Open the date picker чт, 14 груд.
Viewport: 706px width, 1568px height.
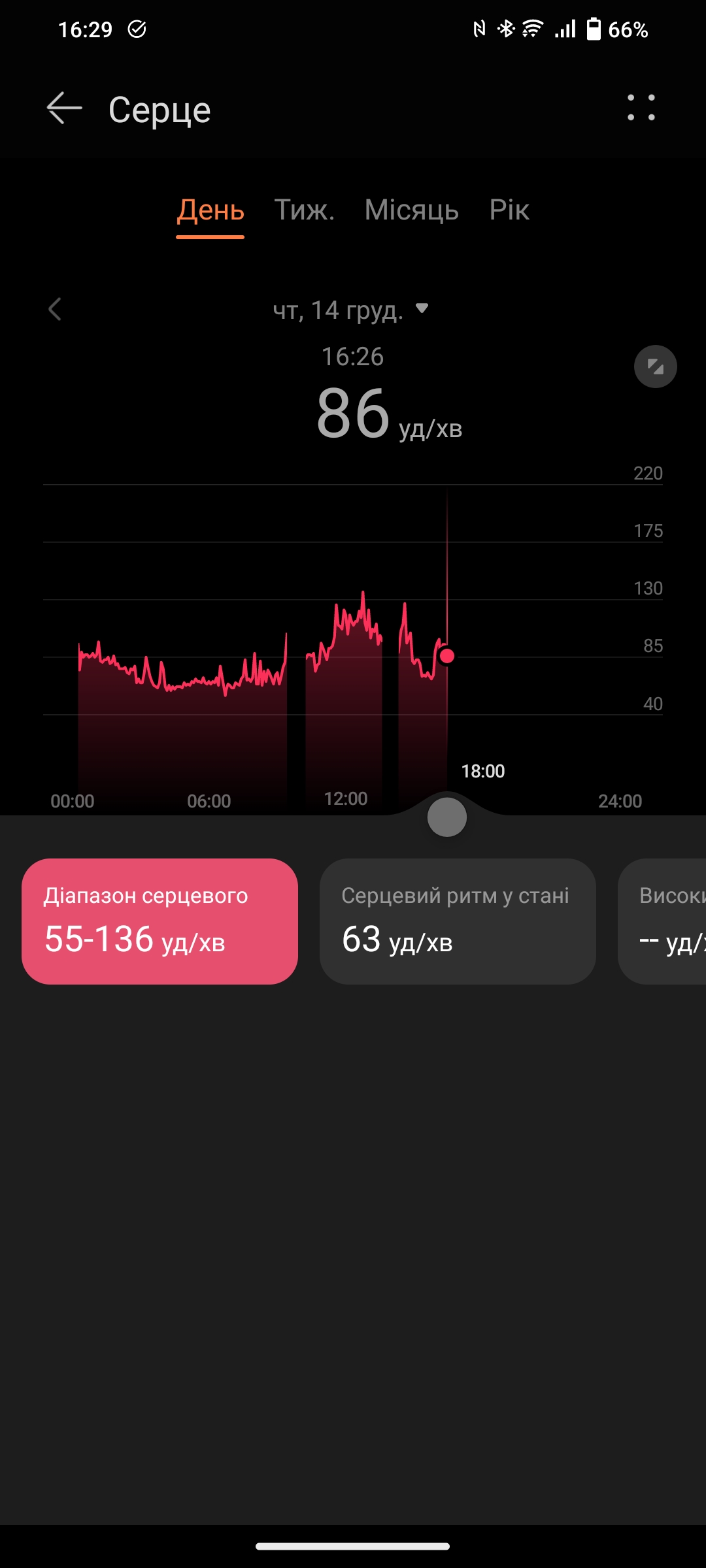click(x=350, y=310)
